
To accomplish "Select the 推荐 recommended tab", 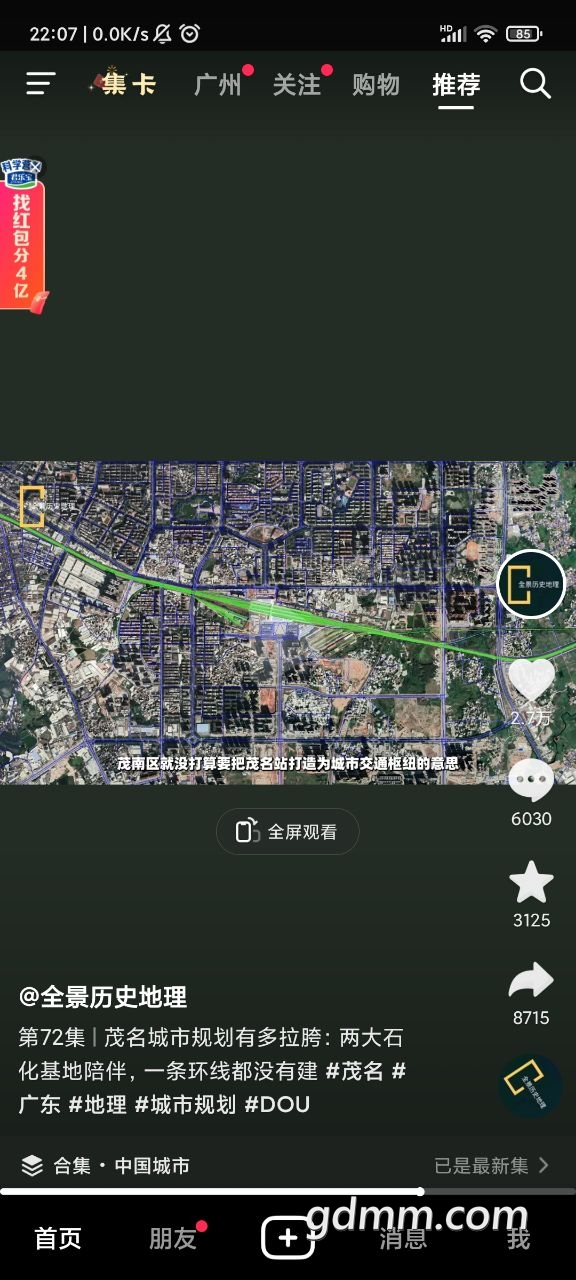I will tap(456, 85).
